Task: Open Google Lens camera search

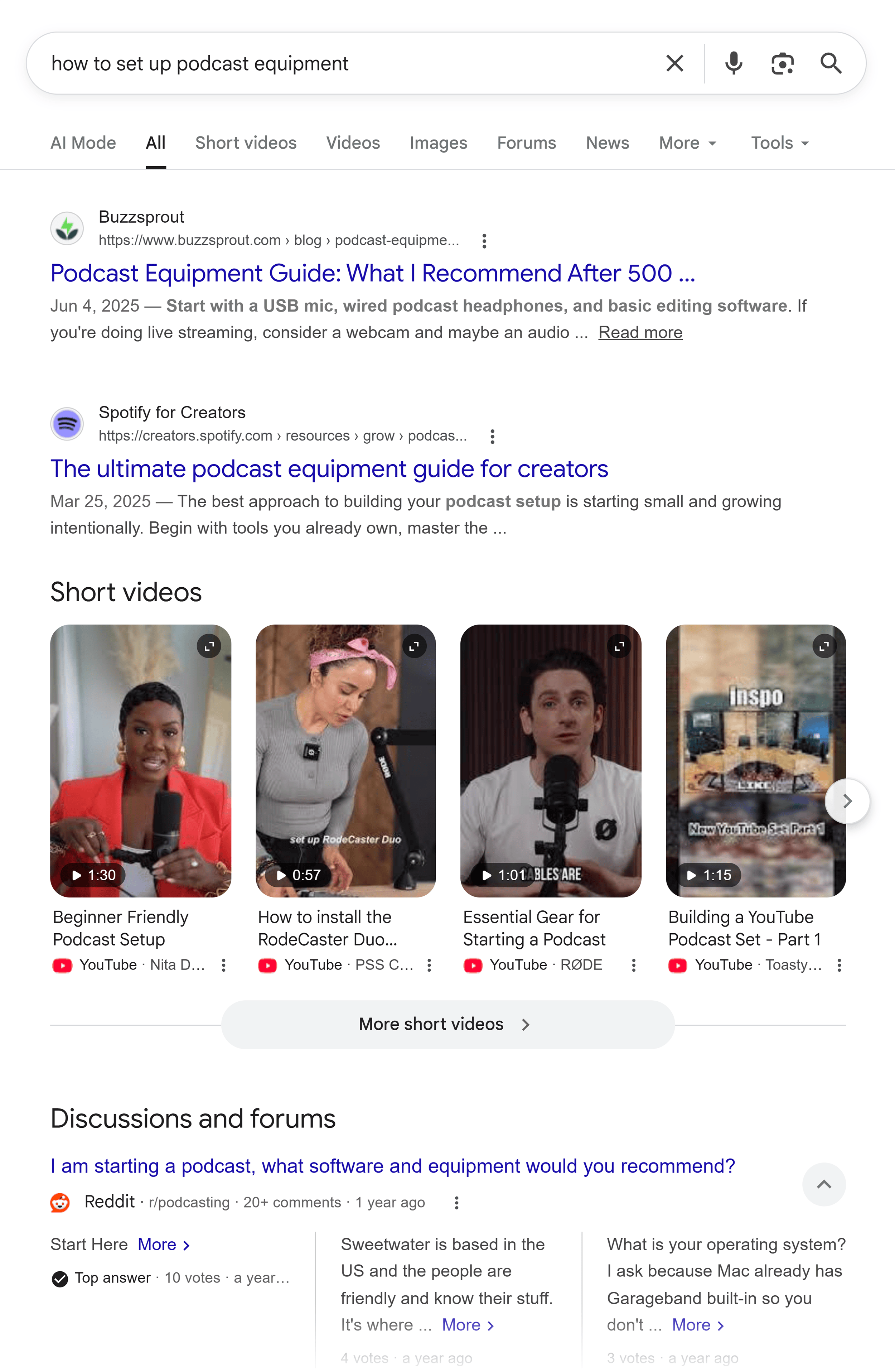Action: coord(782,63)
